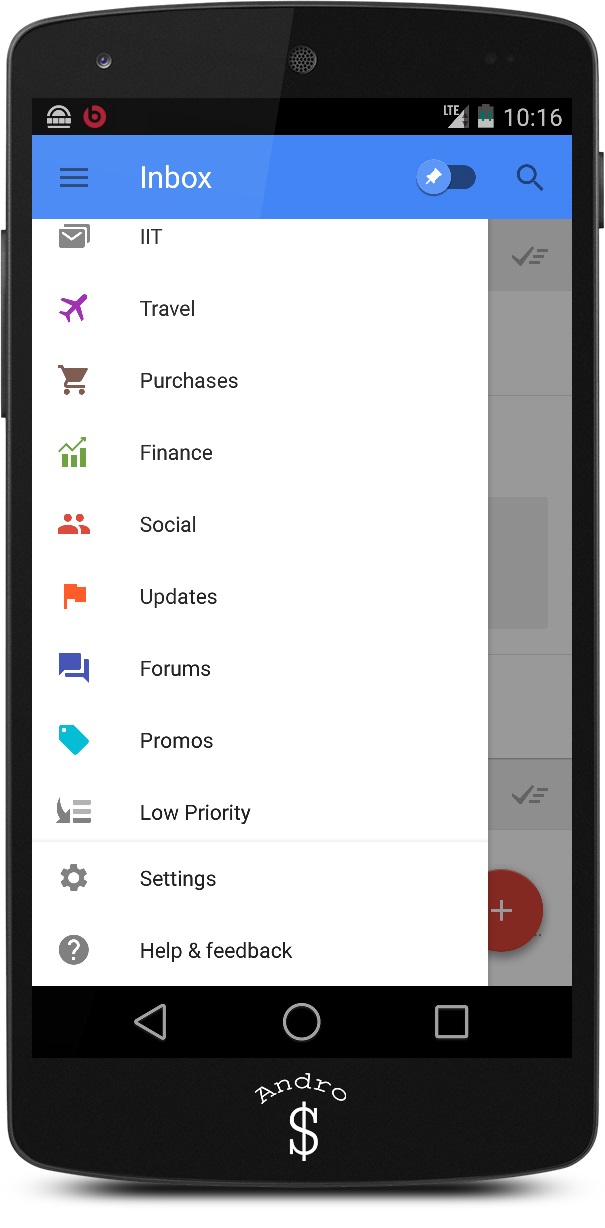Toggle the pinned items switch
This screenshot has height=1228, width=605.
(x=446, y=178)
